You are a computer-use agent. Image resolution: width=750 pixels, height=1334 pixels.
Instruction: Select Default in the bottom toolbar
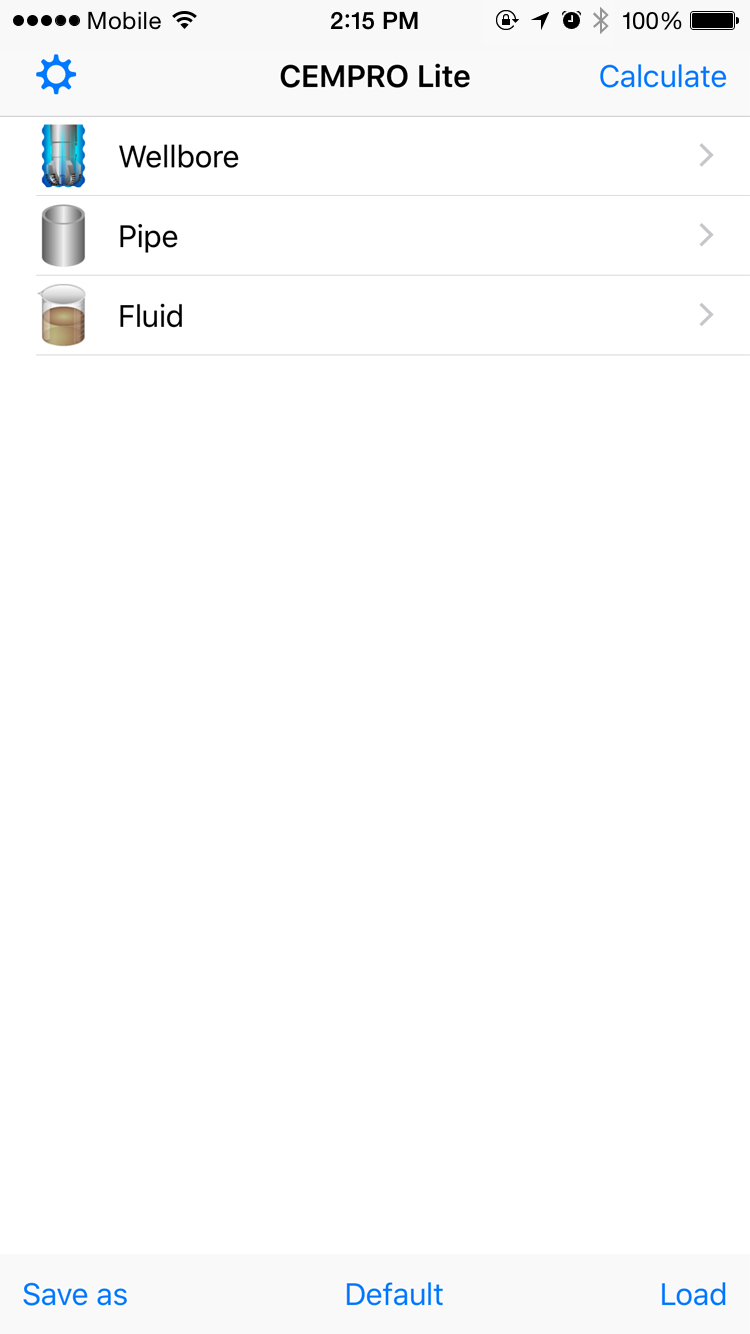(x=394, y=1294)
